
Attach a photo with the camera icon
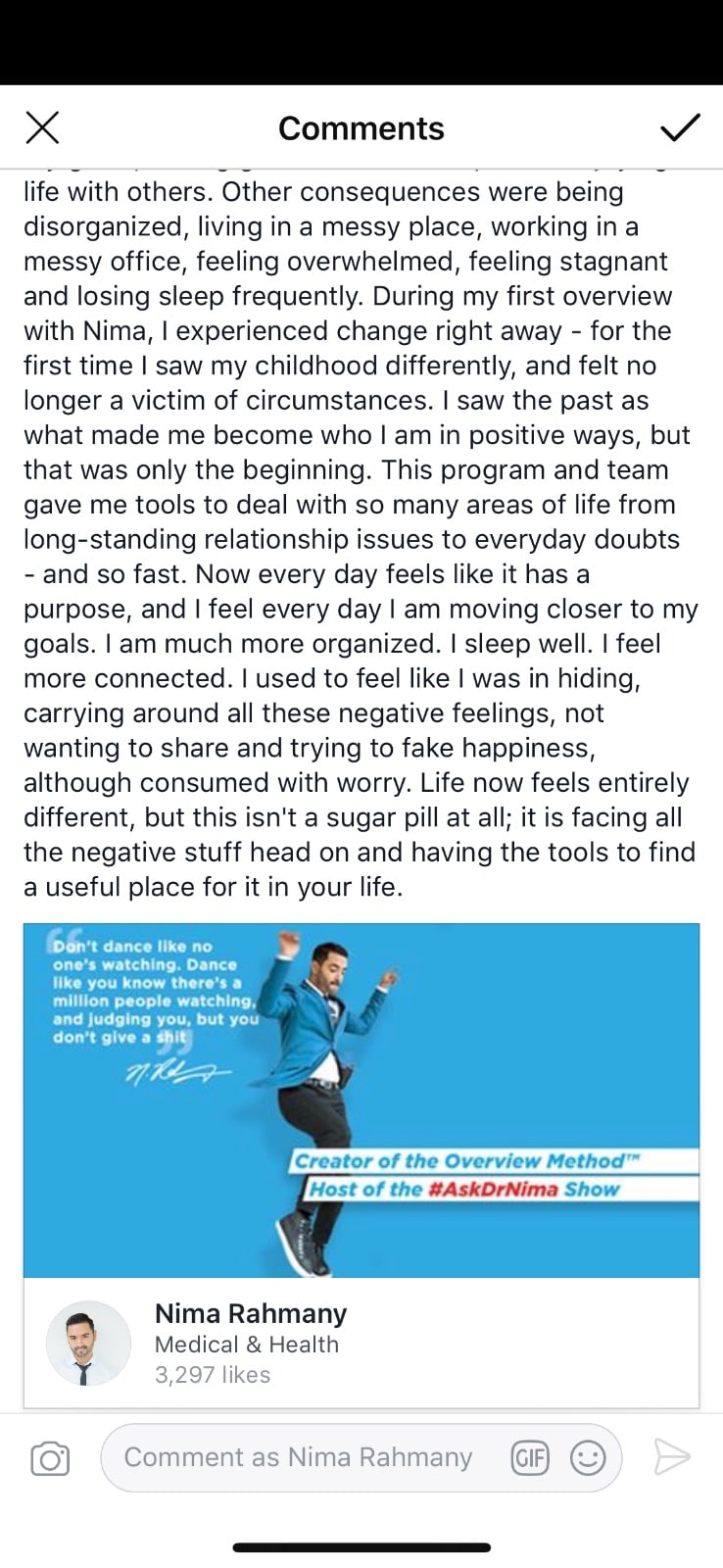click(50, 1458)
